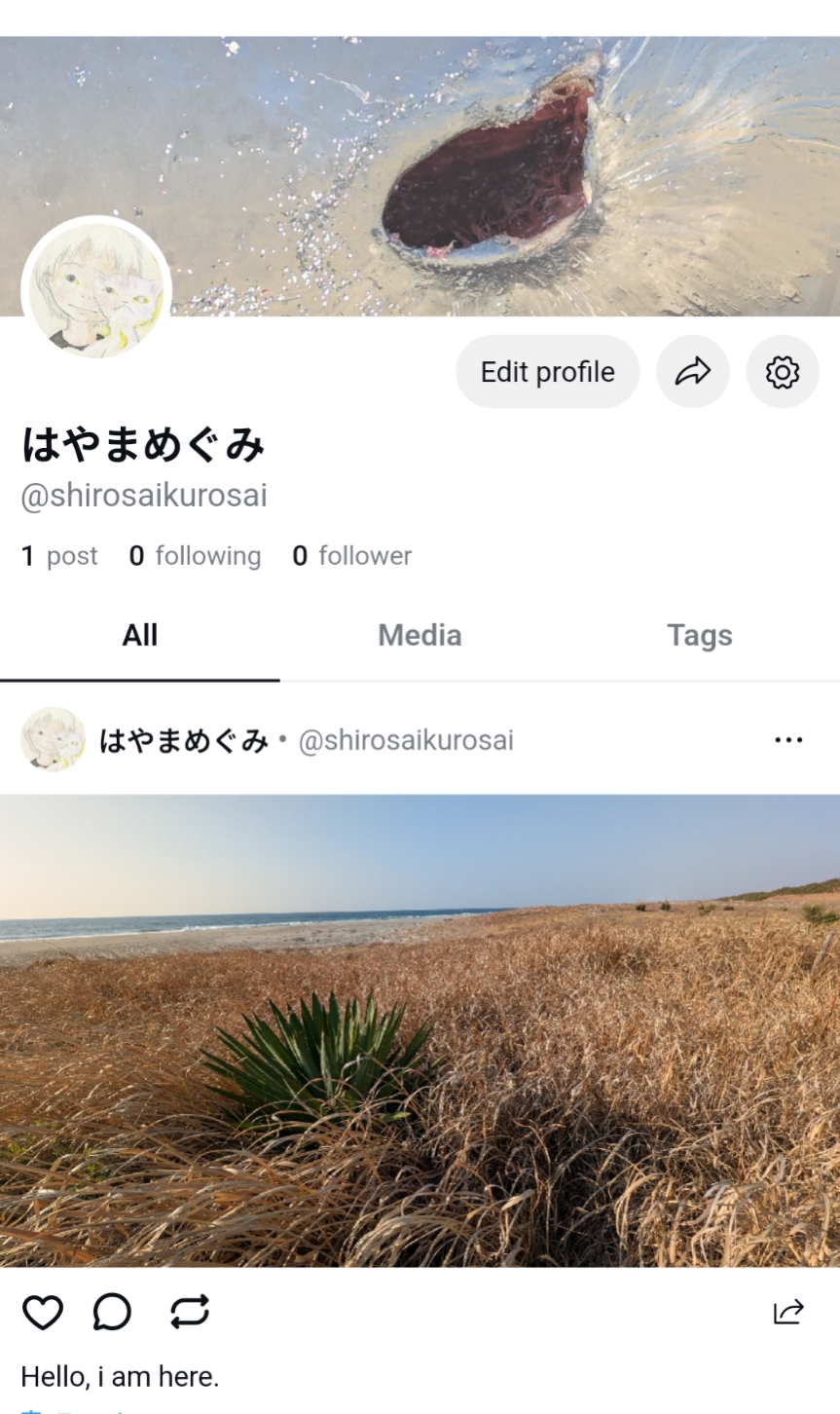The image size is (840, 1414).
Task: Open settings gear icon
Action: pos(782,372)
